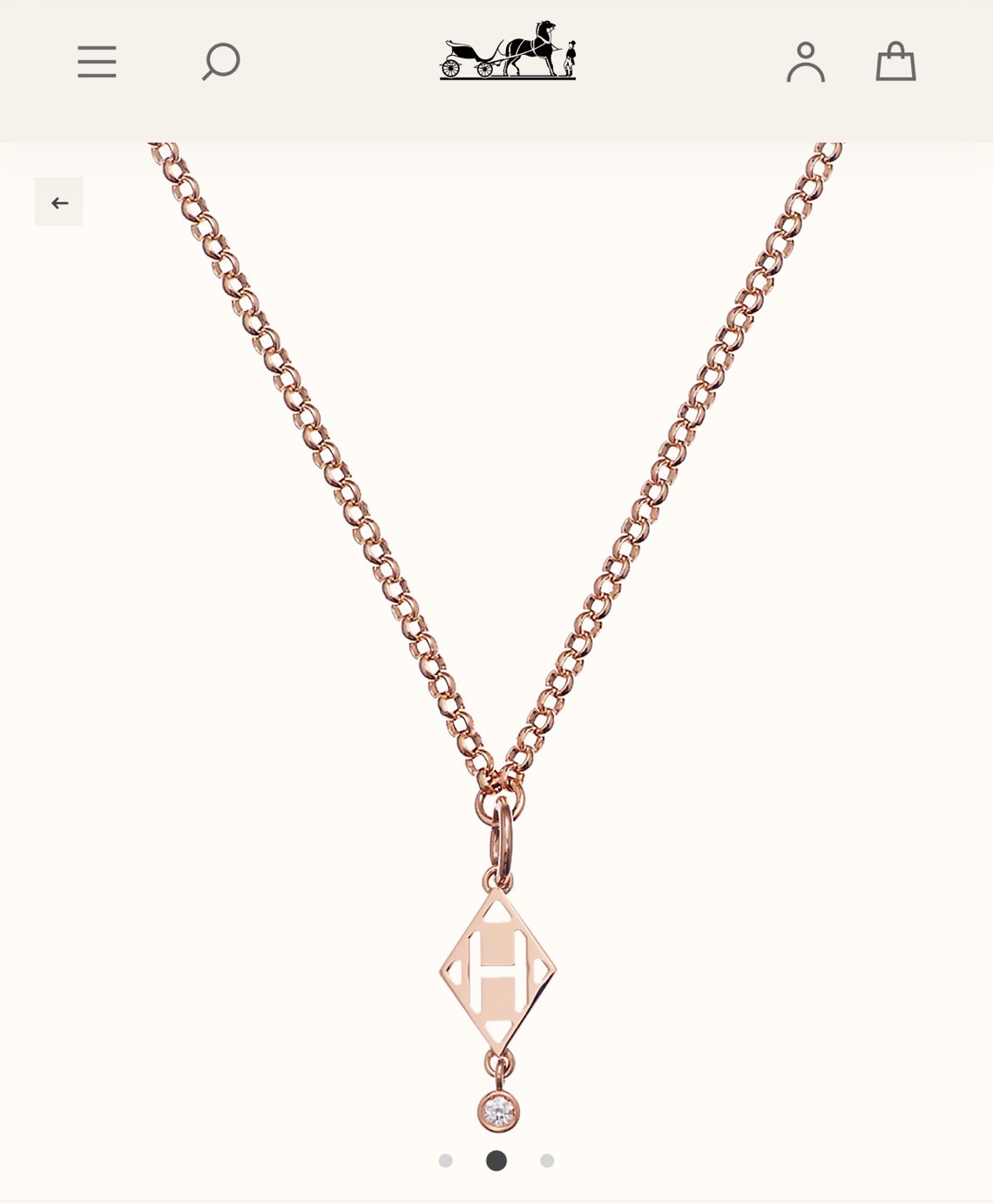Image resolution: width=993 pixels, height=1204 pixels.
Task: Open the search magnifier
Action: click(220, 62)
